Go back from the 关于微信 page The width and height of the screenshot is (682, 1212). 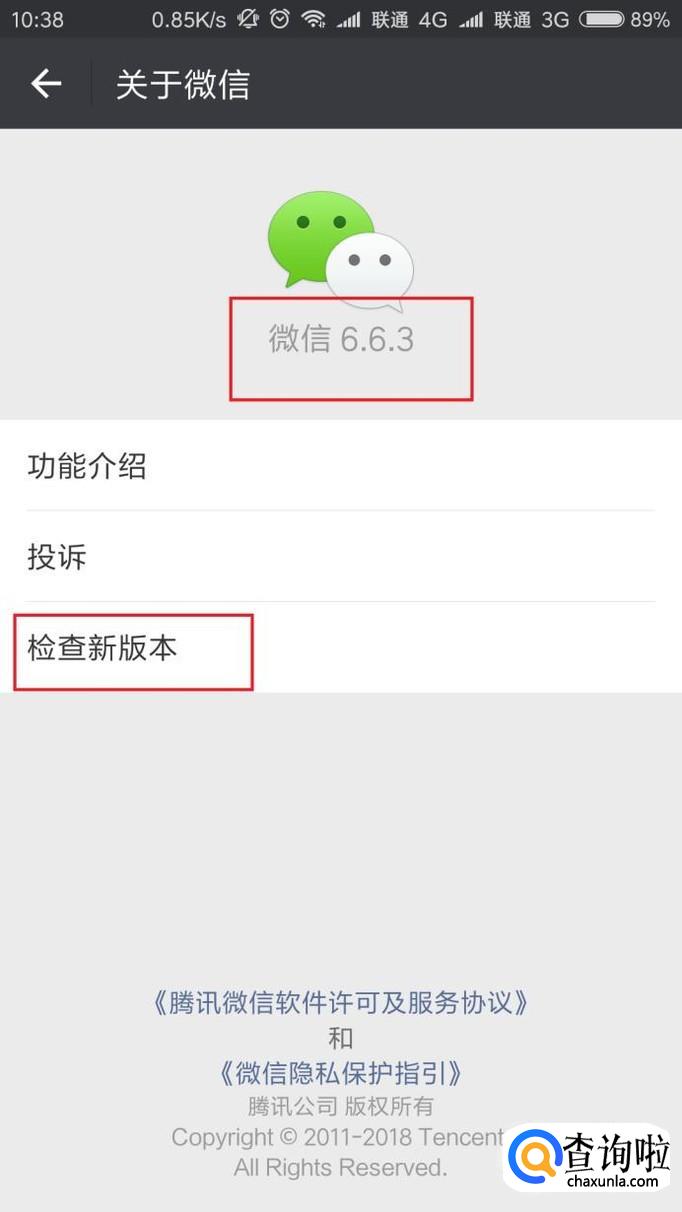(x=46, y=84)
